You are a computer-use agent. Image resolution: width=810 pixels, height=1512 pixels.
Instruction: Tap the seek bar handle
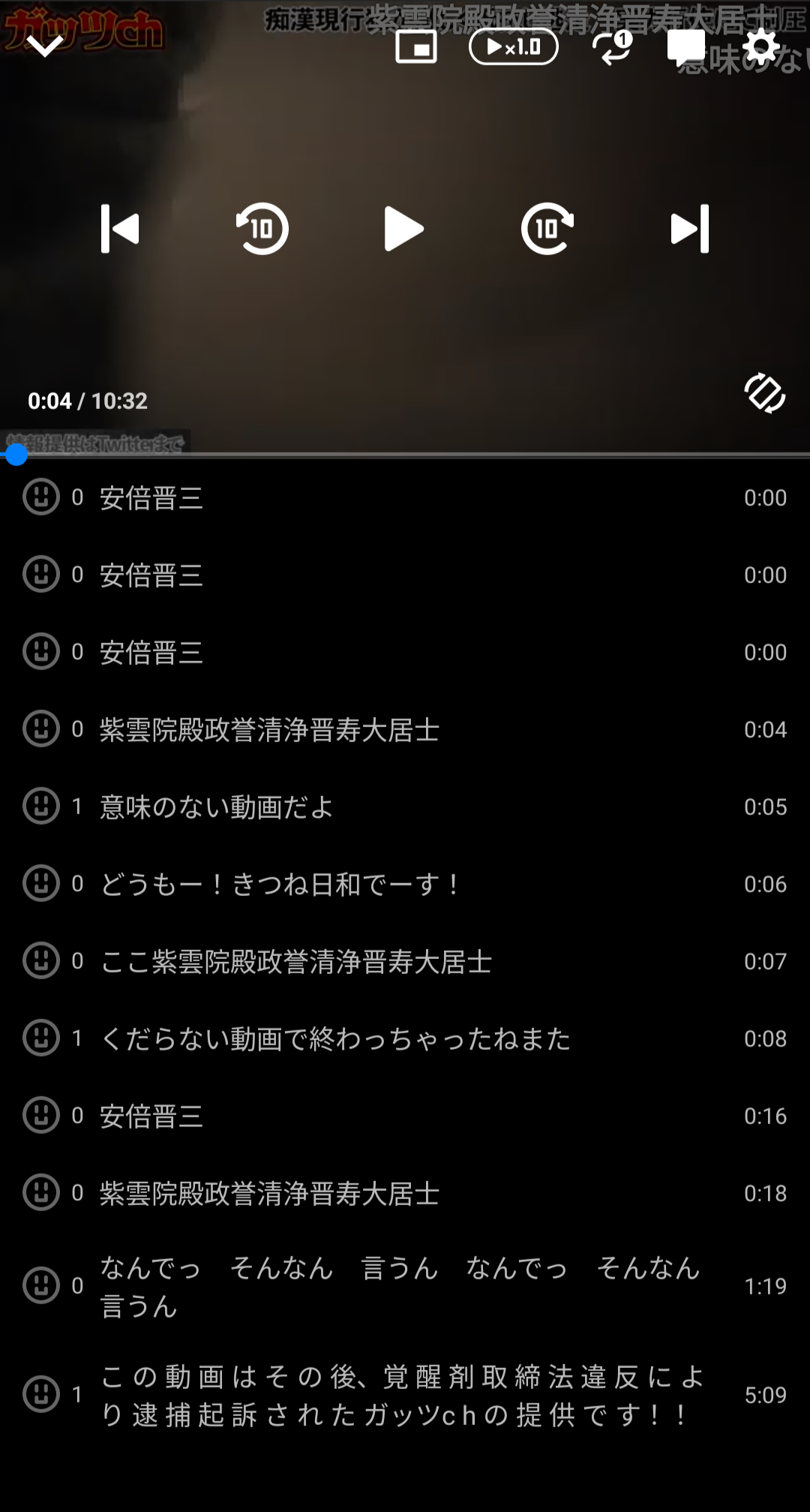click(x=16, y=454)
